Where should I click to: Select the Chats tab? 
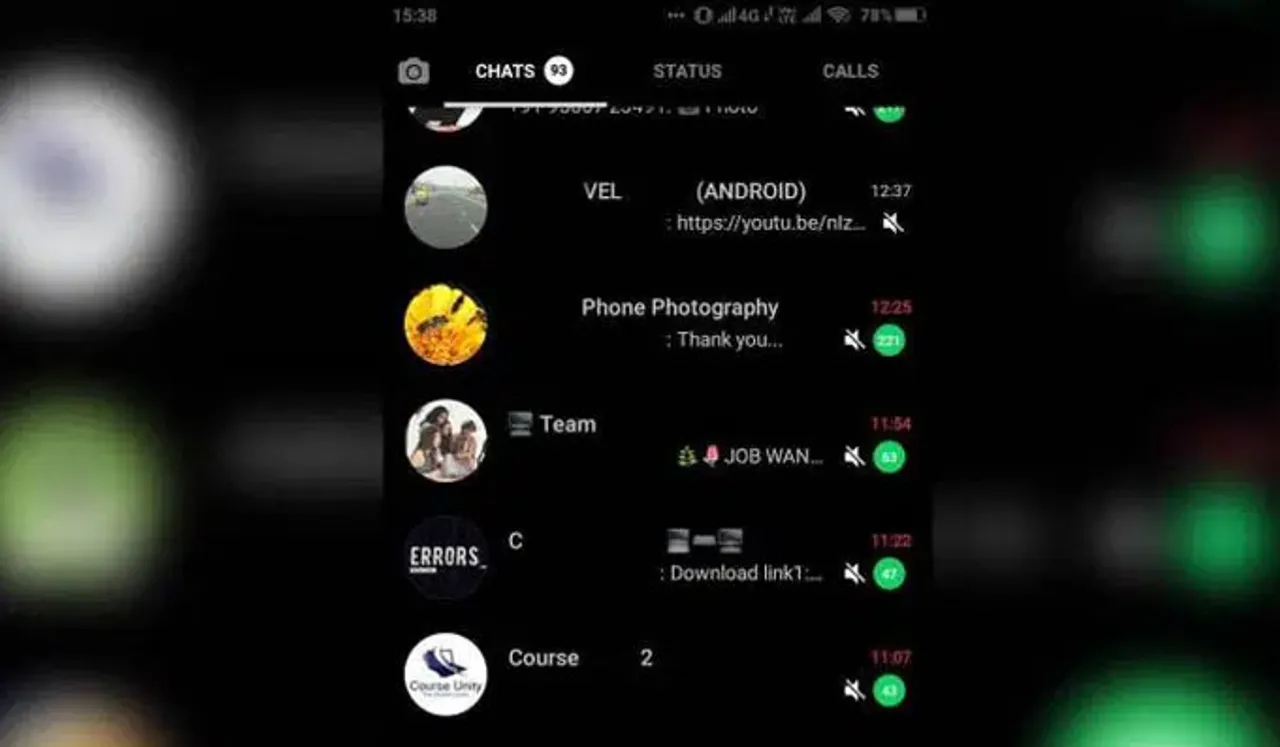click(505, 72)
